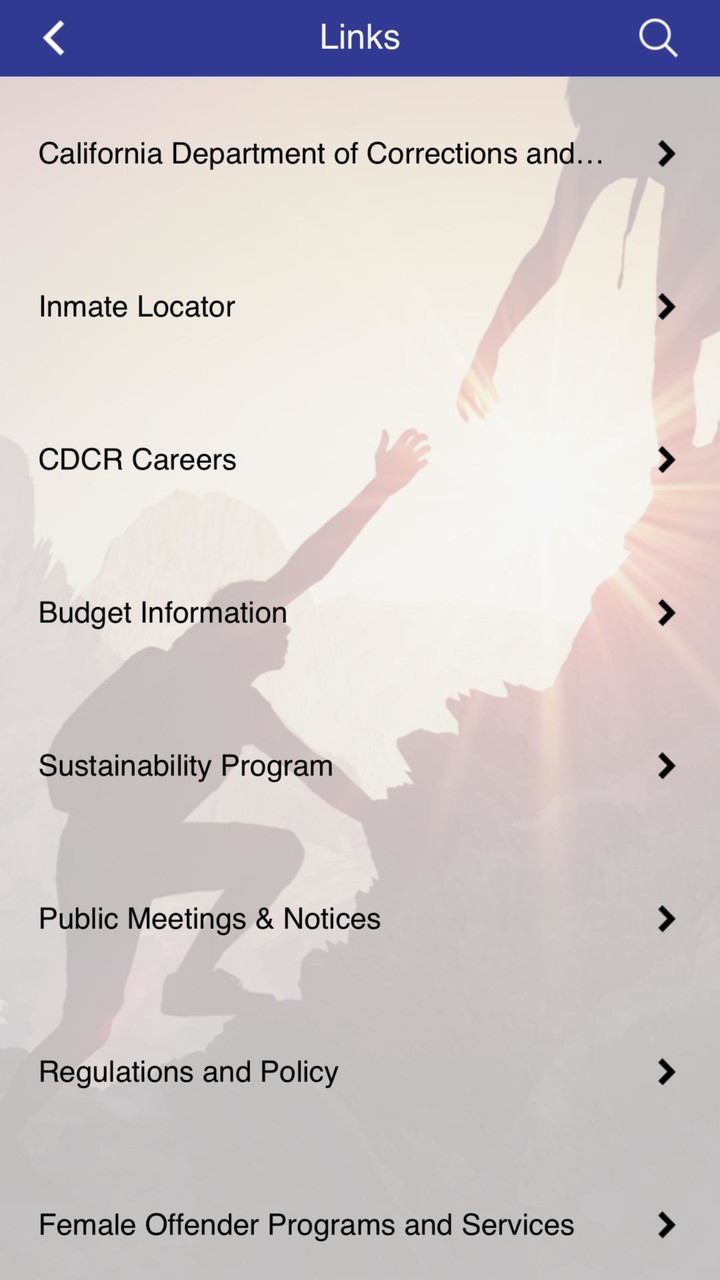Open Public Meetings & Notices
The image size is (720, 1280).
(x=209, y=919)
